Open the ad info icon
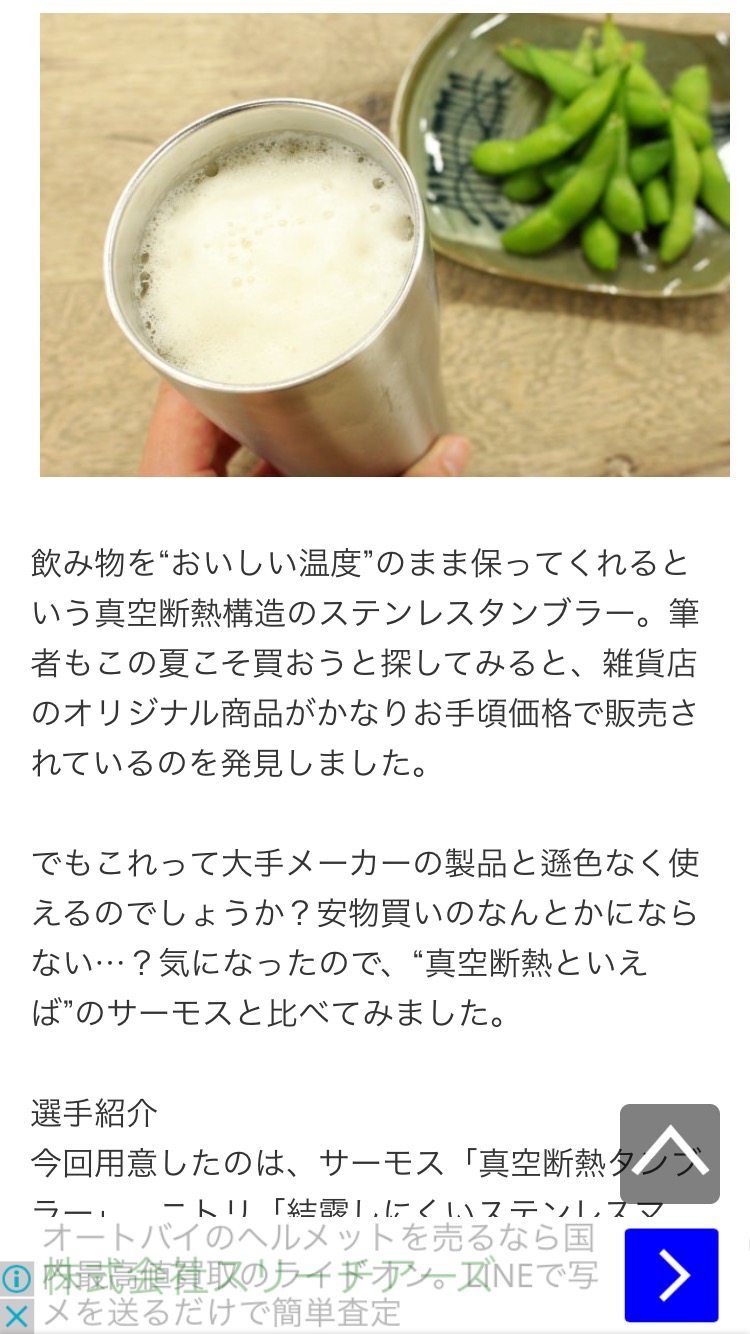Screen dimensions: 750x1334 point(16,1279)
